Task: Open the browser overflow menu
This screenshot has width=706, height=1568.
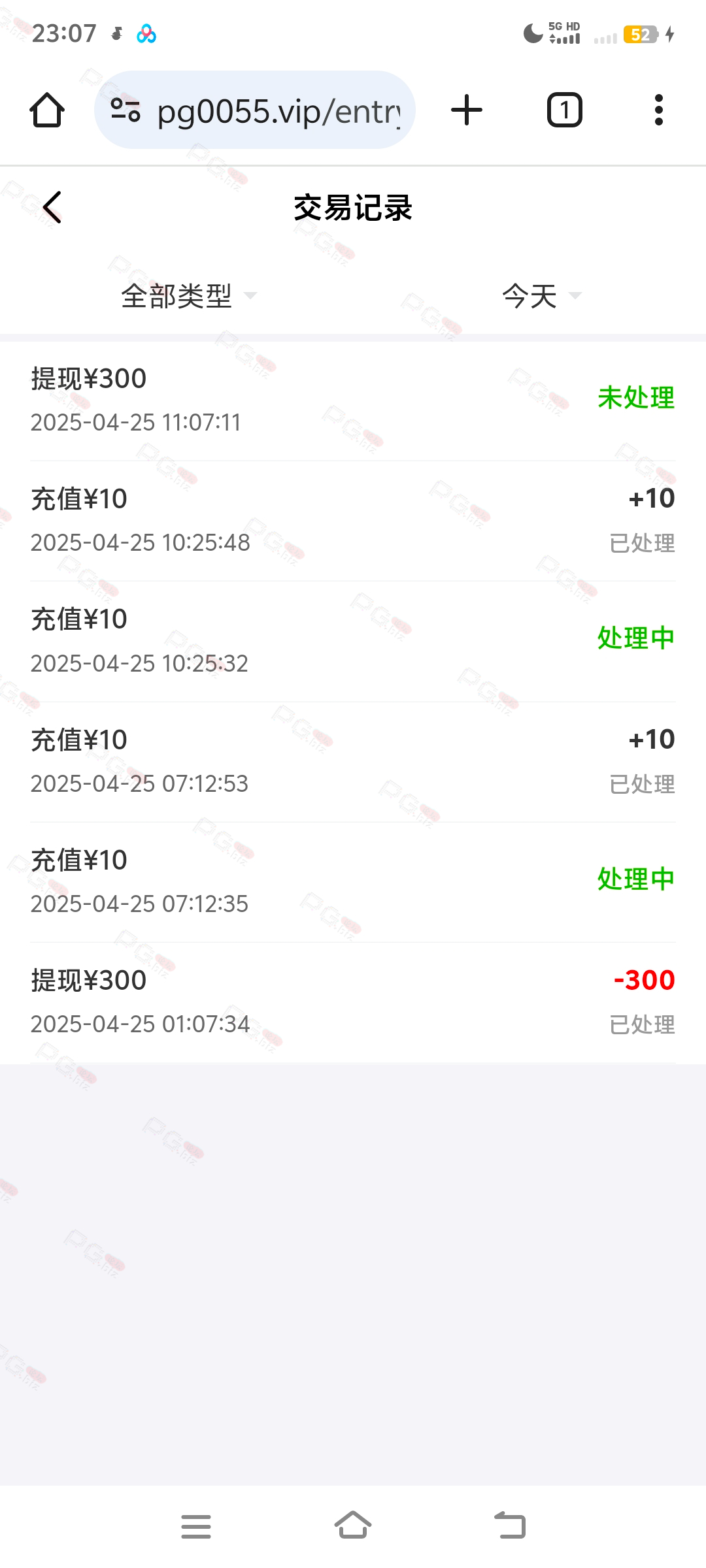Action: [658, 110]
